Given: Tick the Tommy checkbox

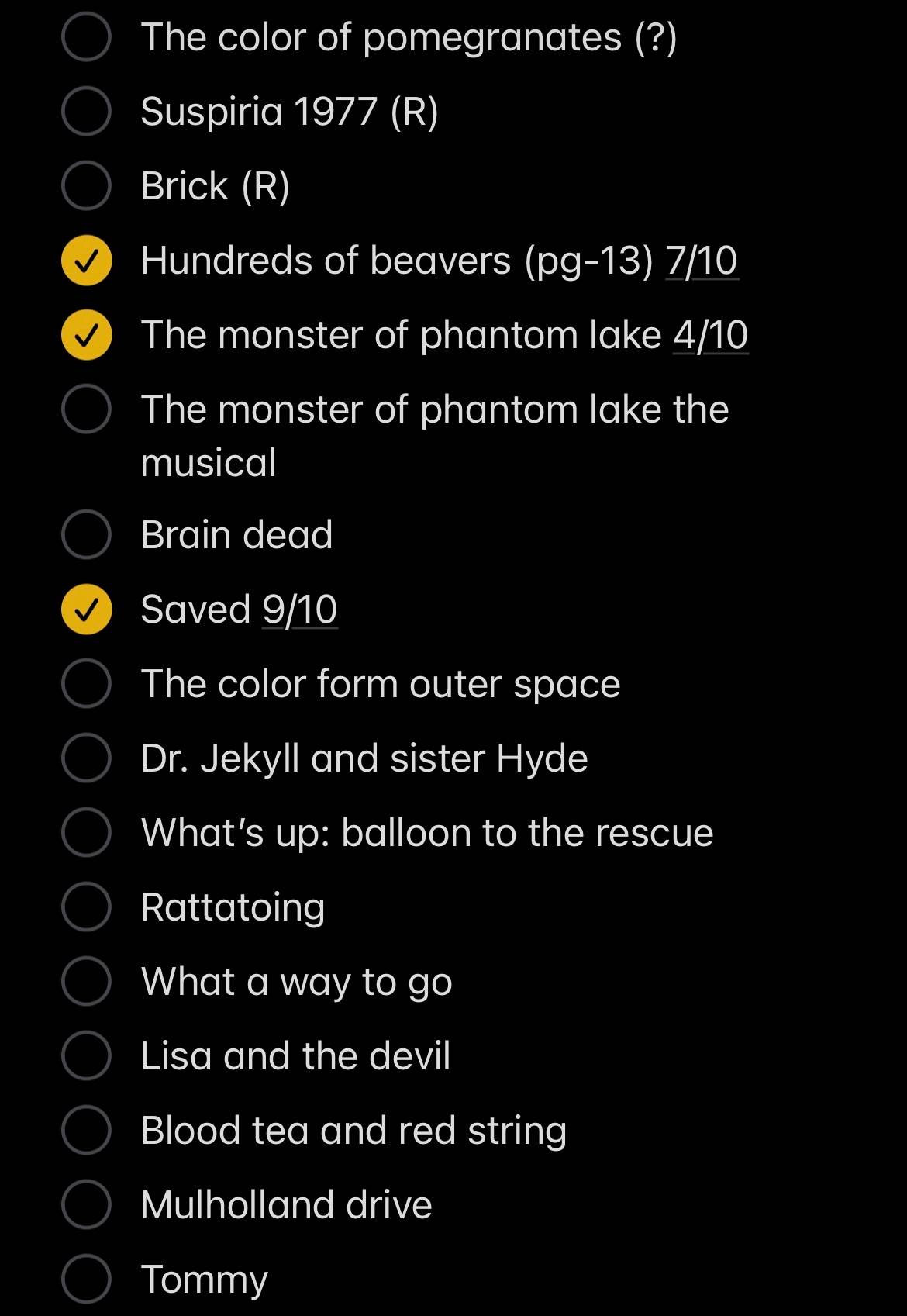Looking at the screenshot, I should coord(86,1279).
